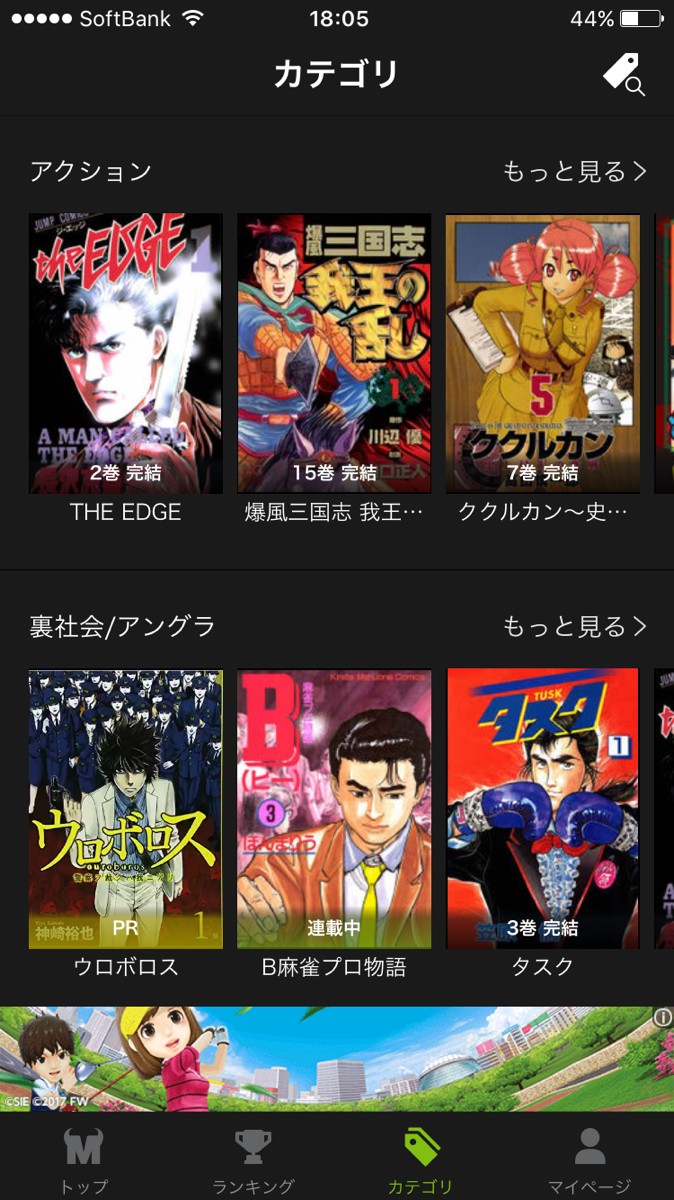This screenshot has width=674, height=1200.
Task: Tap もっと見る for 裏社会/アングラ category
Action: point(575,627)
